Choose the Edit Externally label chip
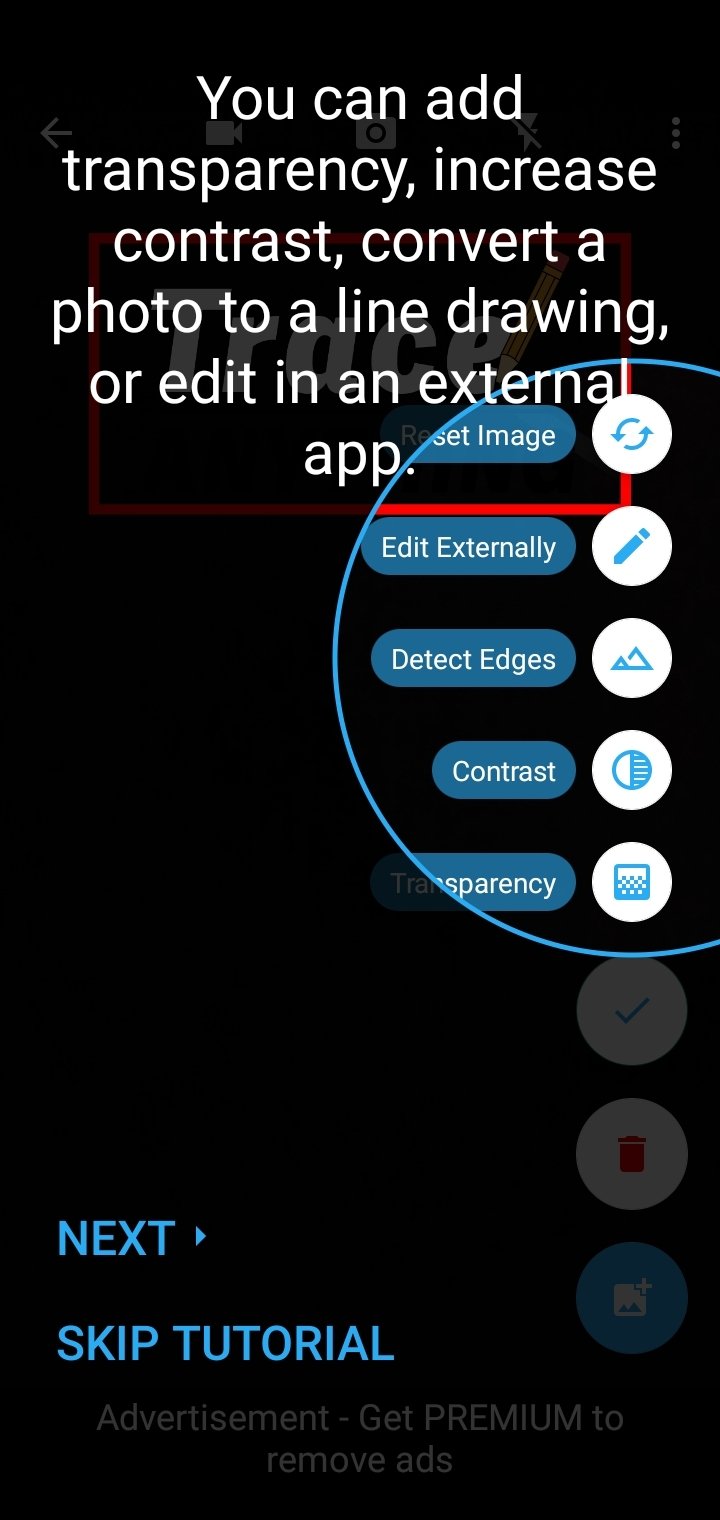This screenshot has width=720, height=1520. pyautogui.click(x=469, y=547)
